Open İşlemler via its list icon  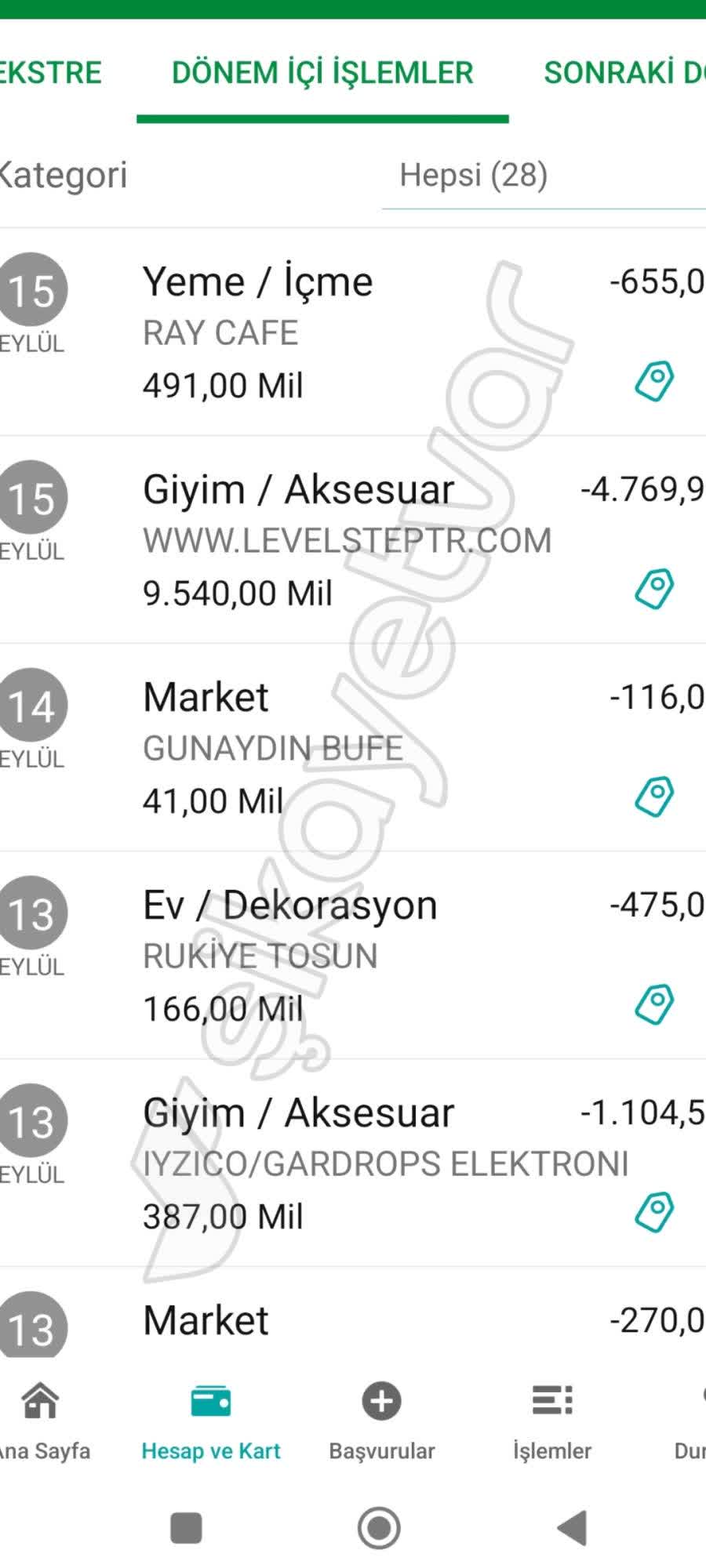(551, 1399)
